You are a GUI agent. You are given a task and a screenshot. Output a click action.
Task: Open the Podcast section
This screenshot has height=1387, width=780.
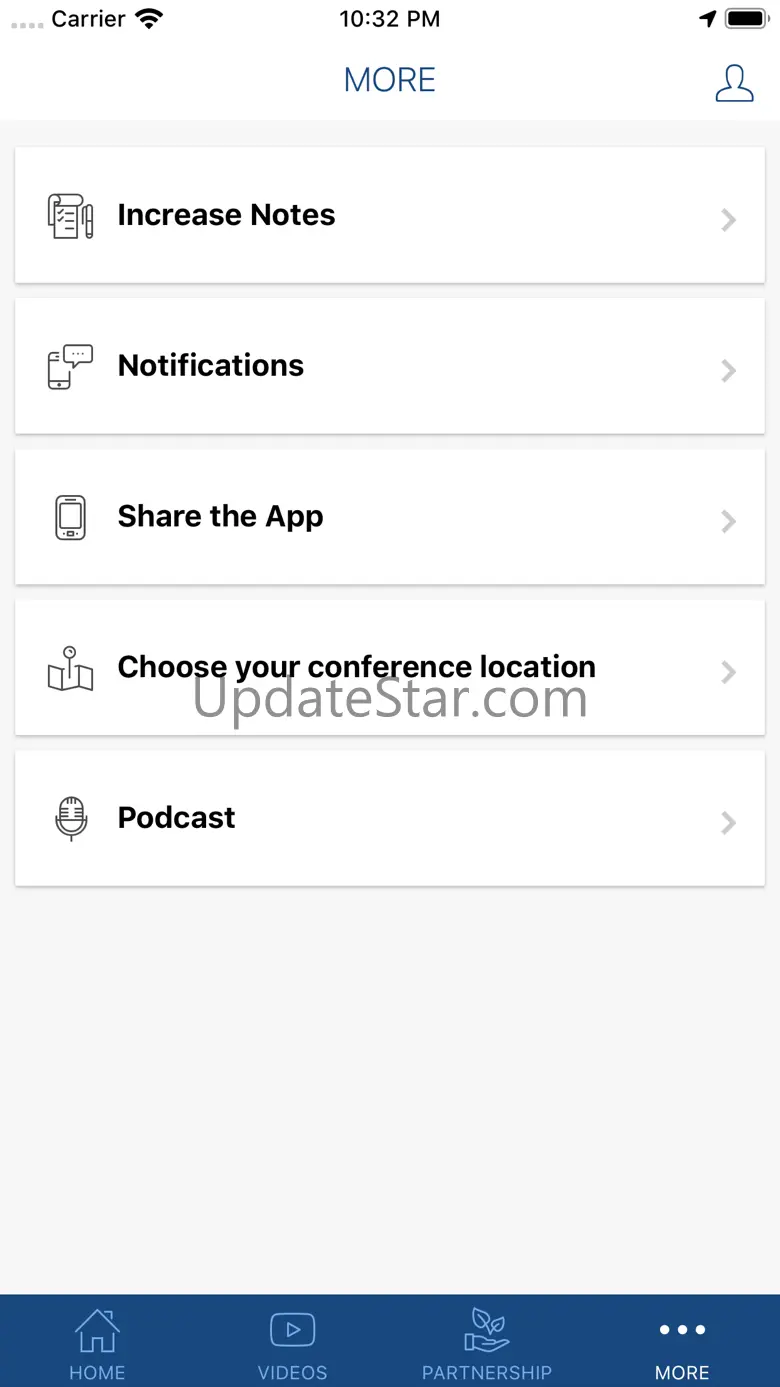pos(390,818)
